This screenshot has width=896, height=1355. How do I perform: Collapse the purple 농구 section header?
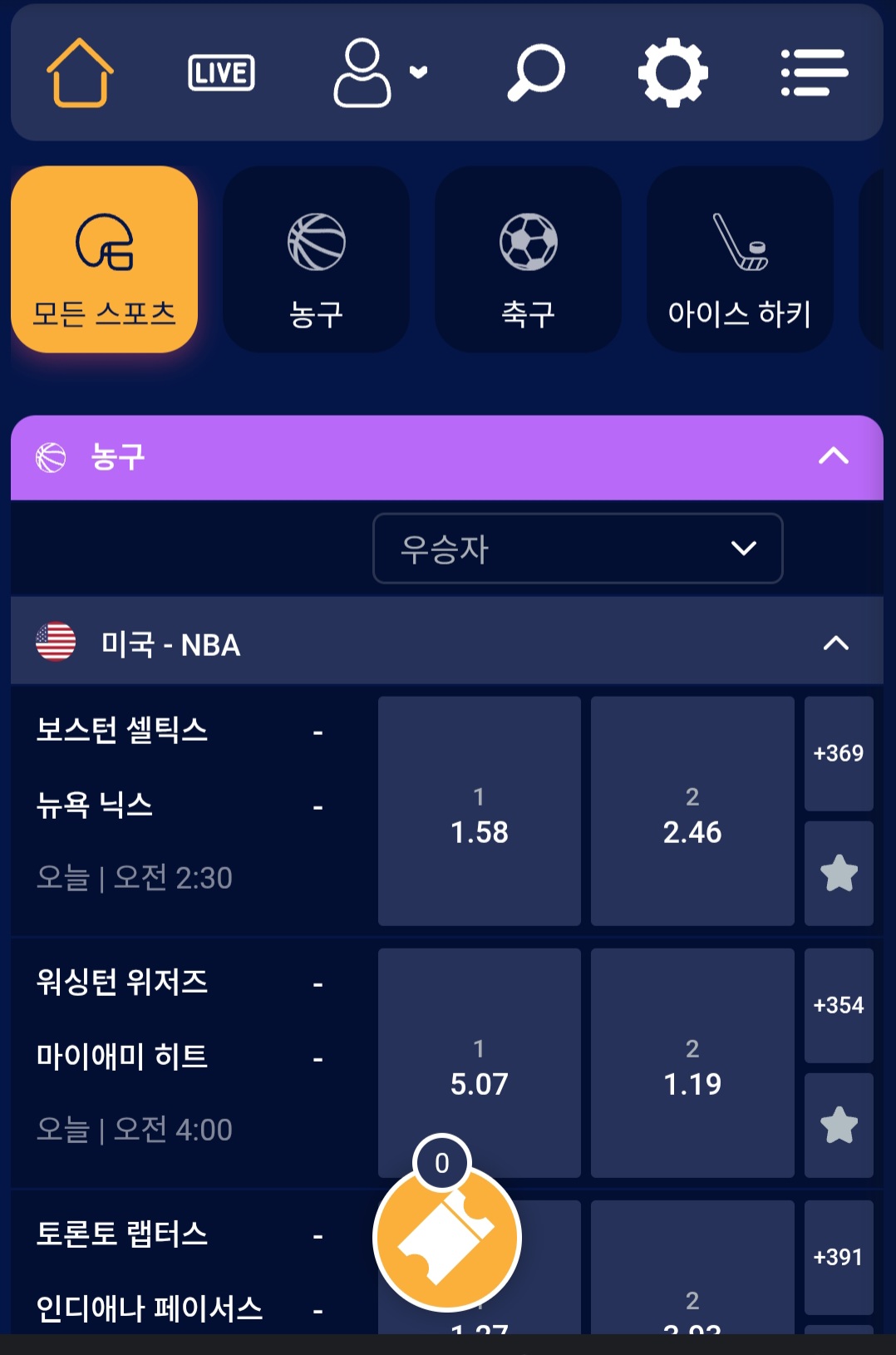tap(834, 456)
